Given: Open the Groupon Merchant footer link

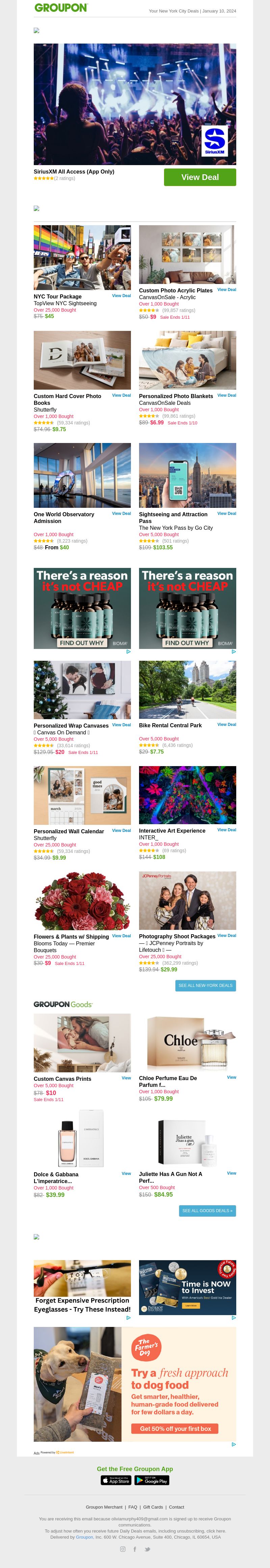Looking at the screenshot, I should pos(104,1507).
